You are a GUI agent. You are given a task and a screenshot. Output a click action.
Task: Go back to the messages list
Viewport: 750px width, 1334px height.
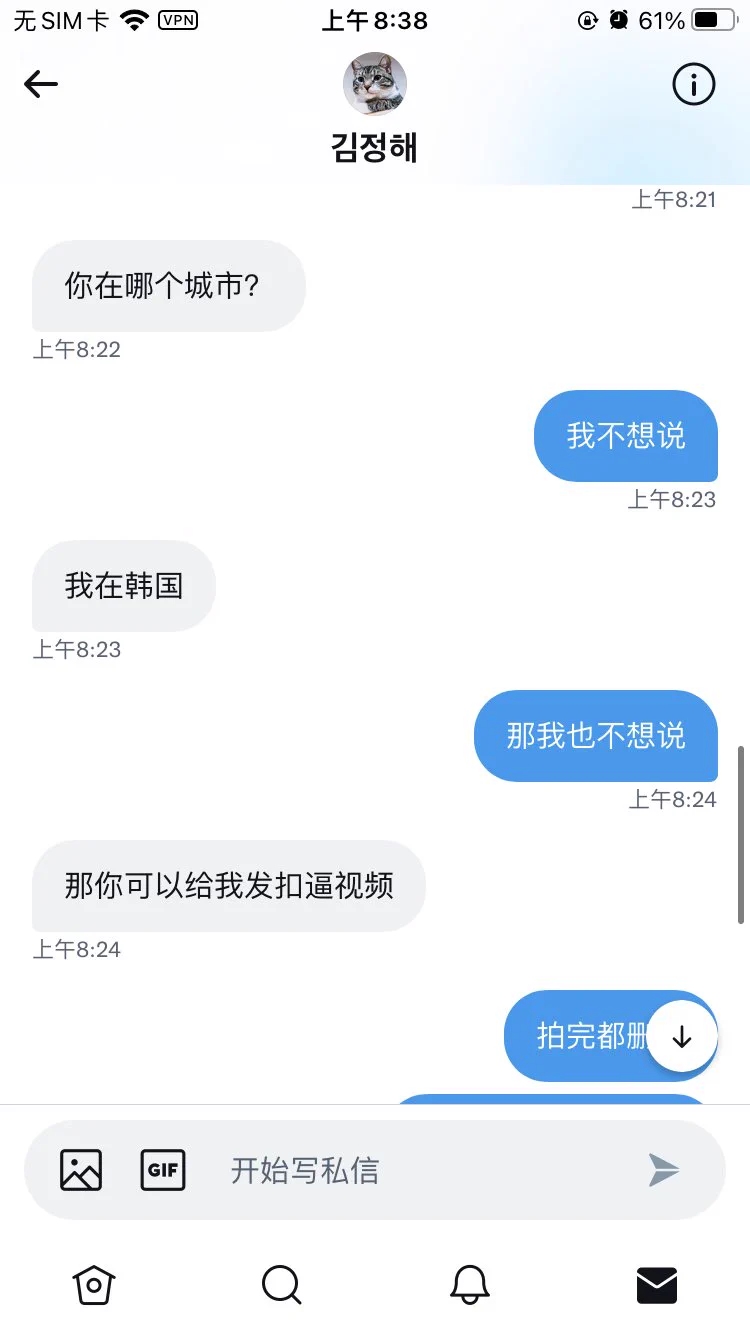click(x=41, y=85)
